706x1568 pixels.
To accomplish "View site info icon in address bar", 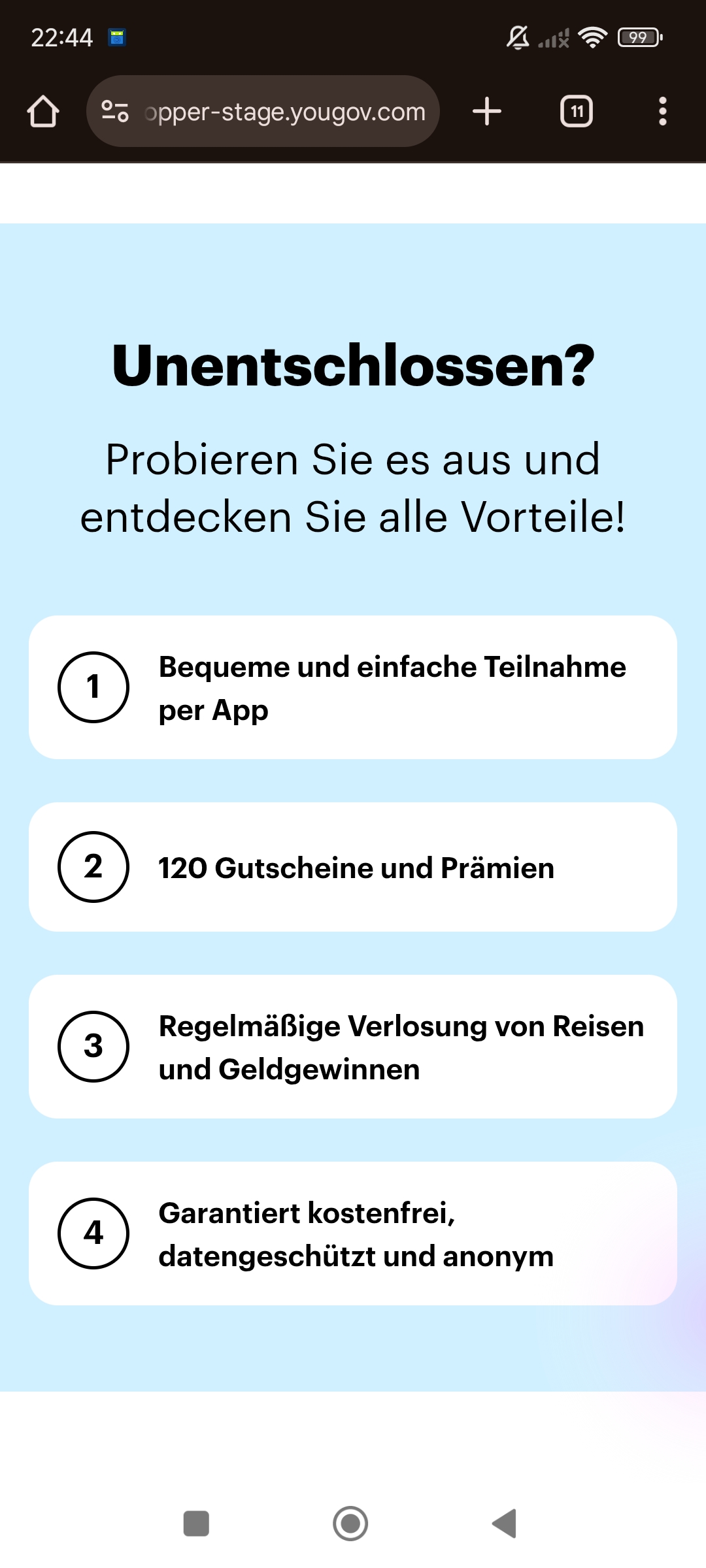I will (115, 111).
